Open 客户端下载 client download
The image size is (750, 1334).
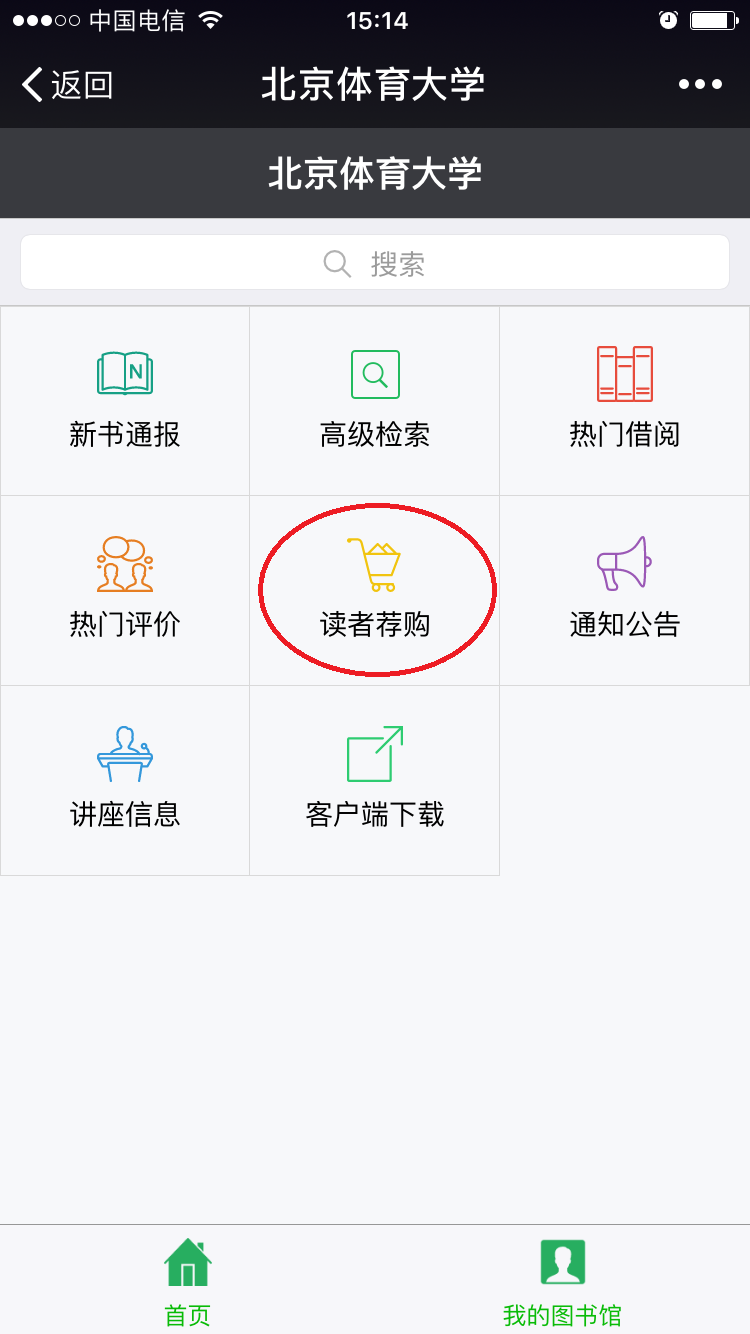pyautogui.click(x=375, y=780)
